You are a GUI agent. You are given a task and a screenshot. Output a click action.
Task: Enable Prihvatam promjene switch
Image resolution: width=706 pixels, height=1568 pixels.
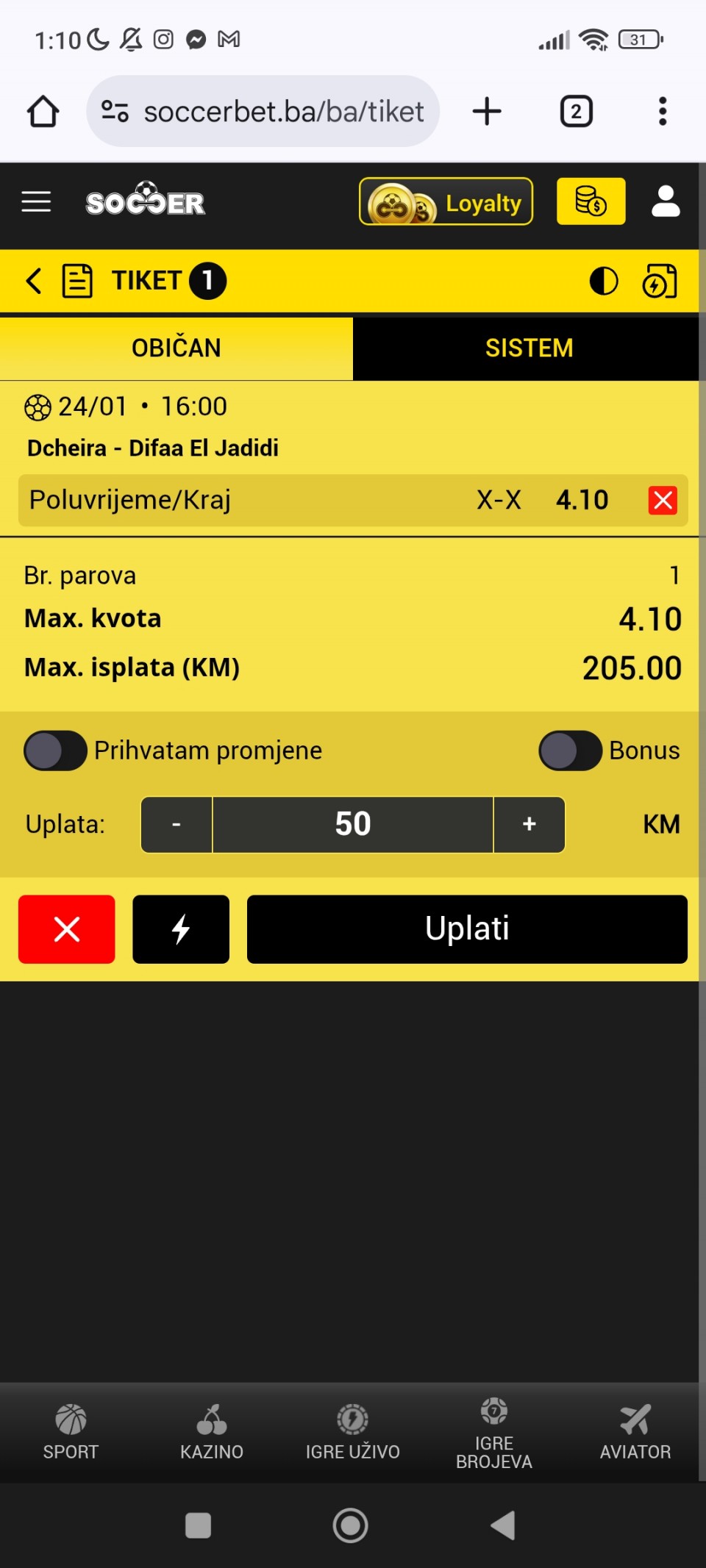click(55, 751)
